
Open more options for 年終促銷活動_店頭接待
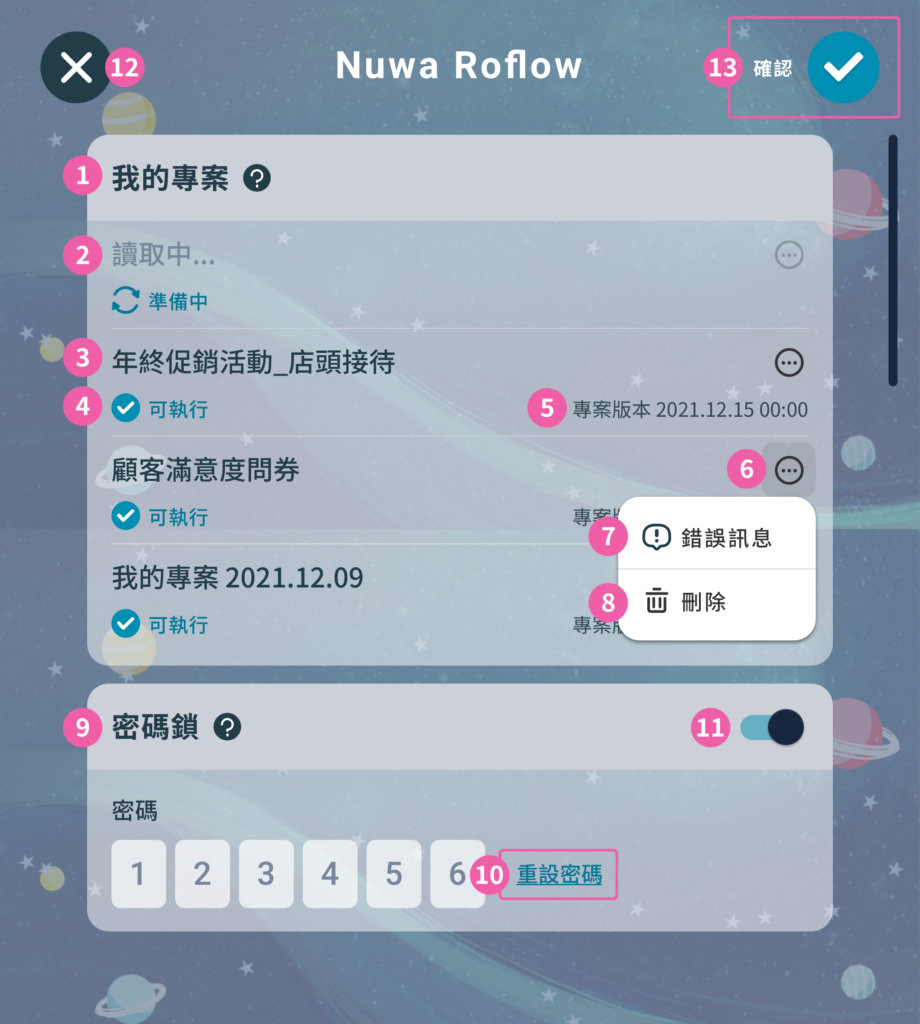tap(789, 363)
